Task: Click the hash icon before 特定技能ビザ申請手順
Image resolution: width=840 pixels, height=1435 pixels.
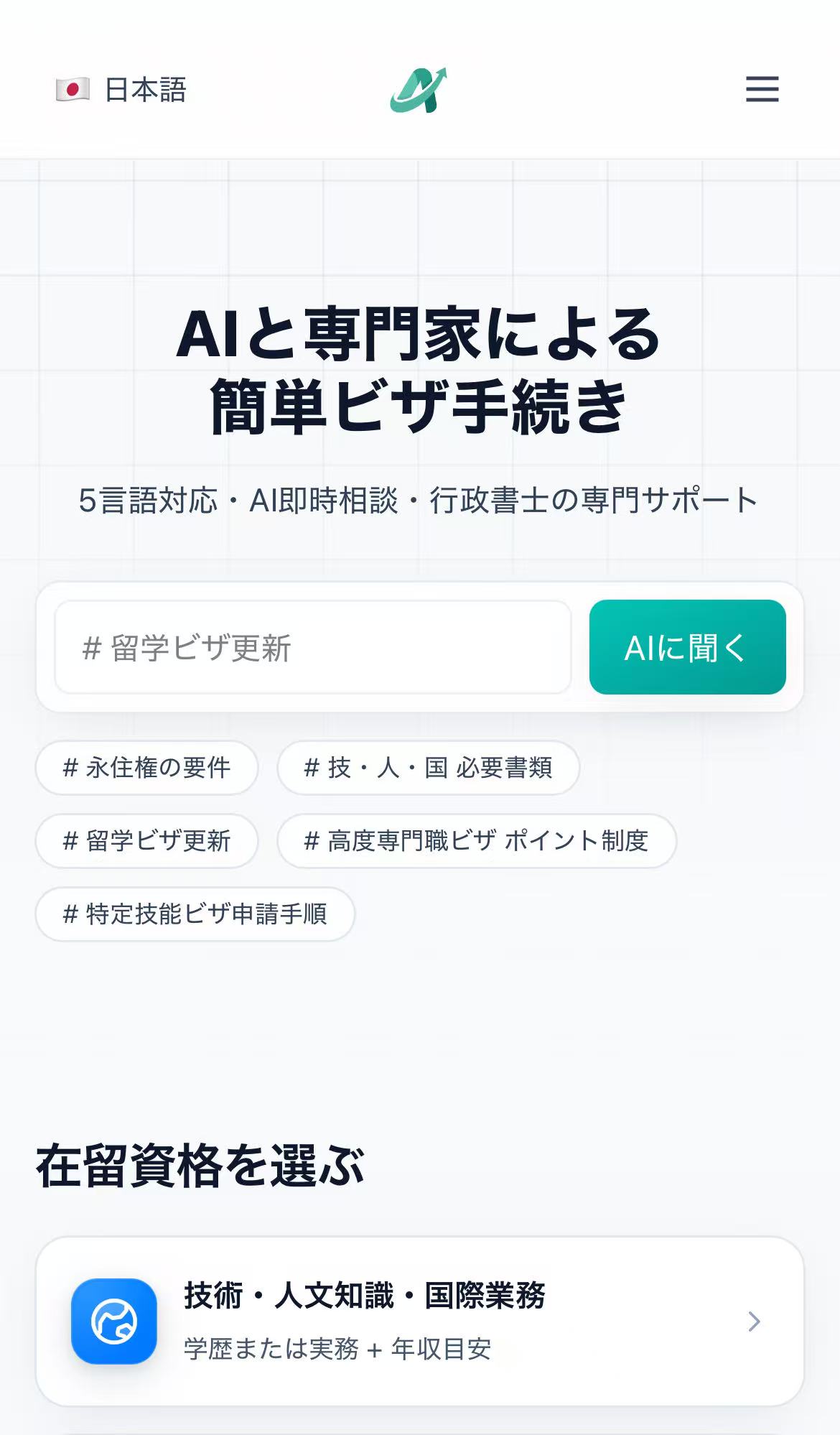Action: (x=70, y=914)
